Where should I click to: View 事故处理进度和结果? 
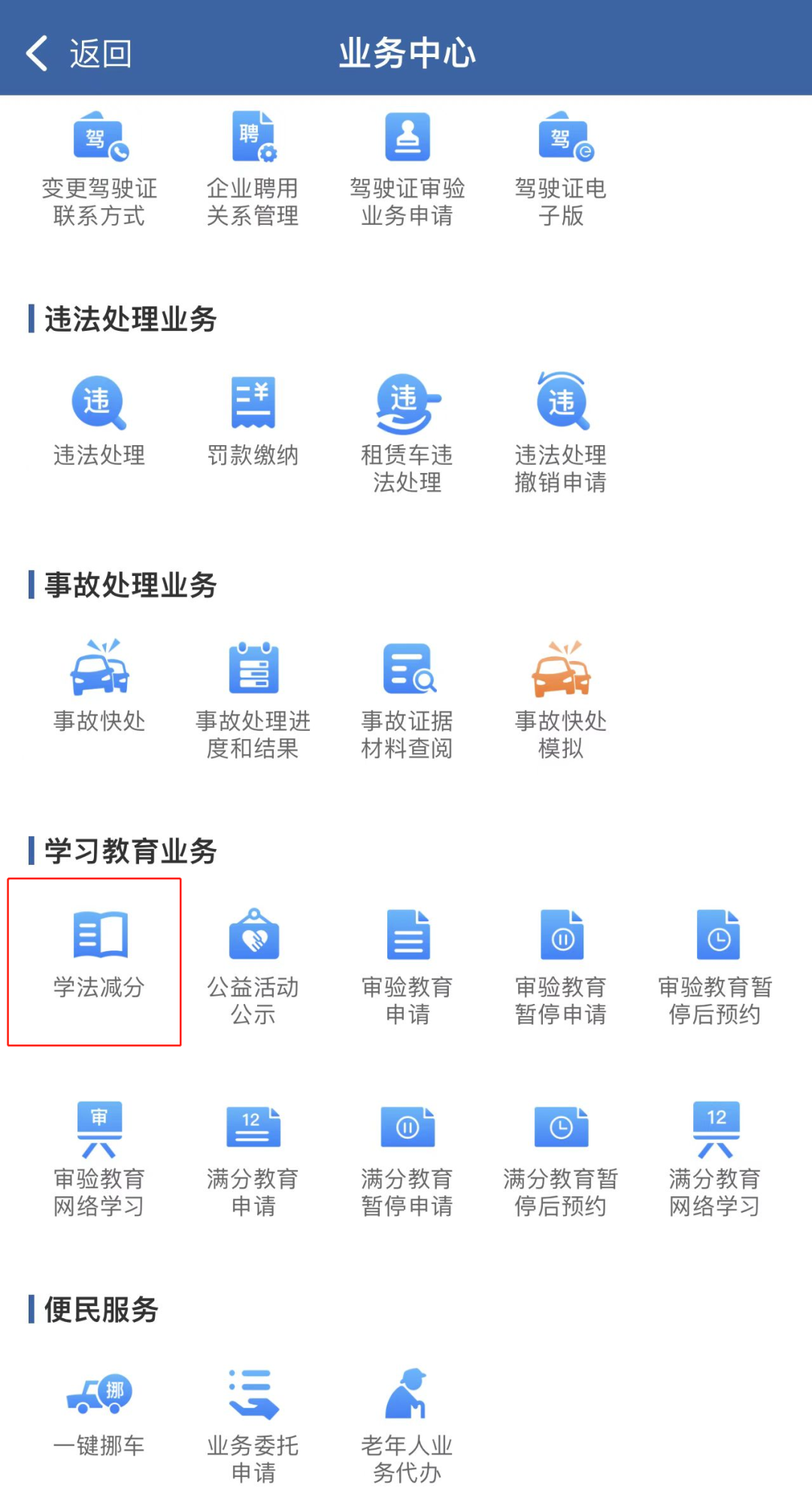(253, 701)
